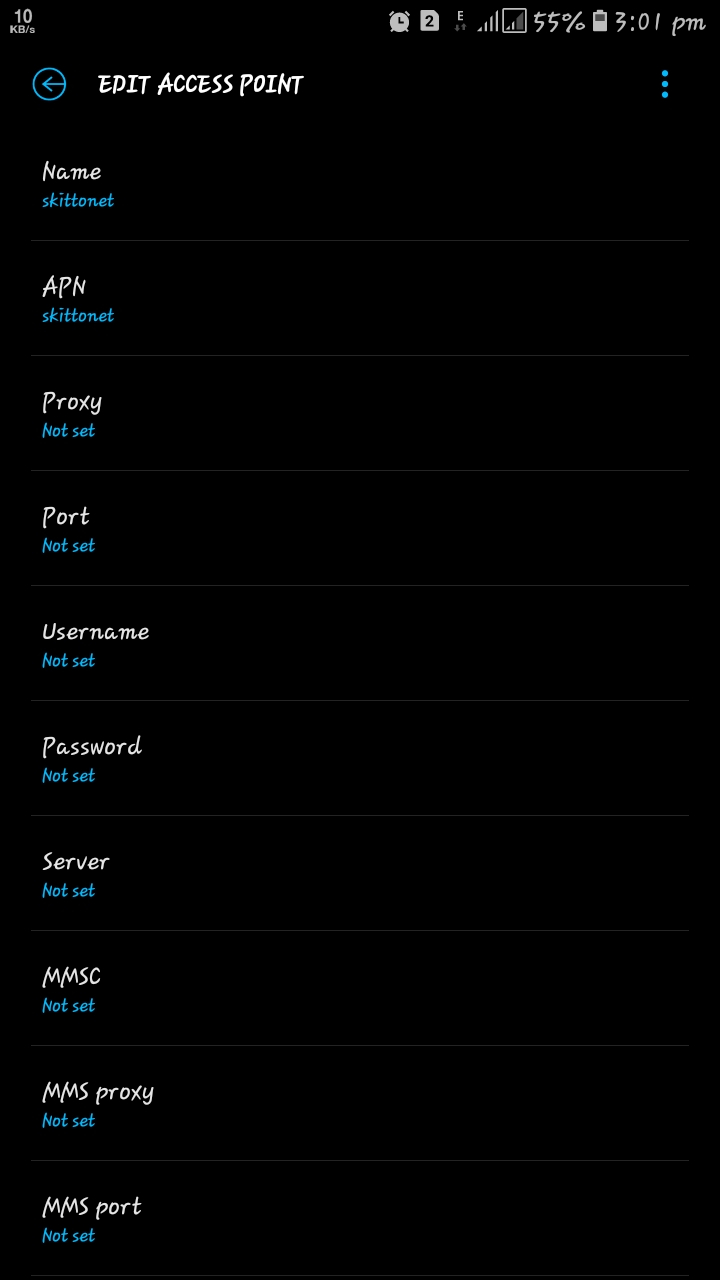The height and width of the screenshot is (1280, 720).
Task: Set the Proxy value
Action: click(360, 414)
